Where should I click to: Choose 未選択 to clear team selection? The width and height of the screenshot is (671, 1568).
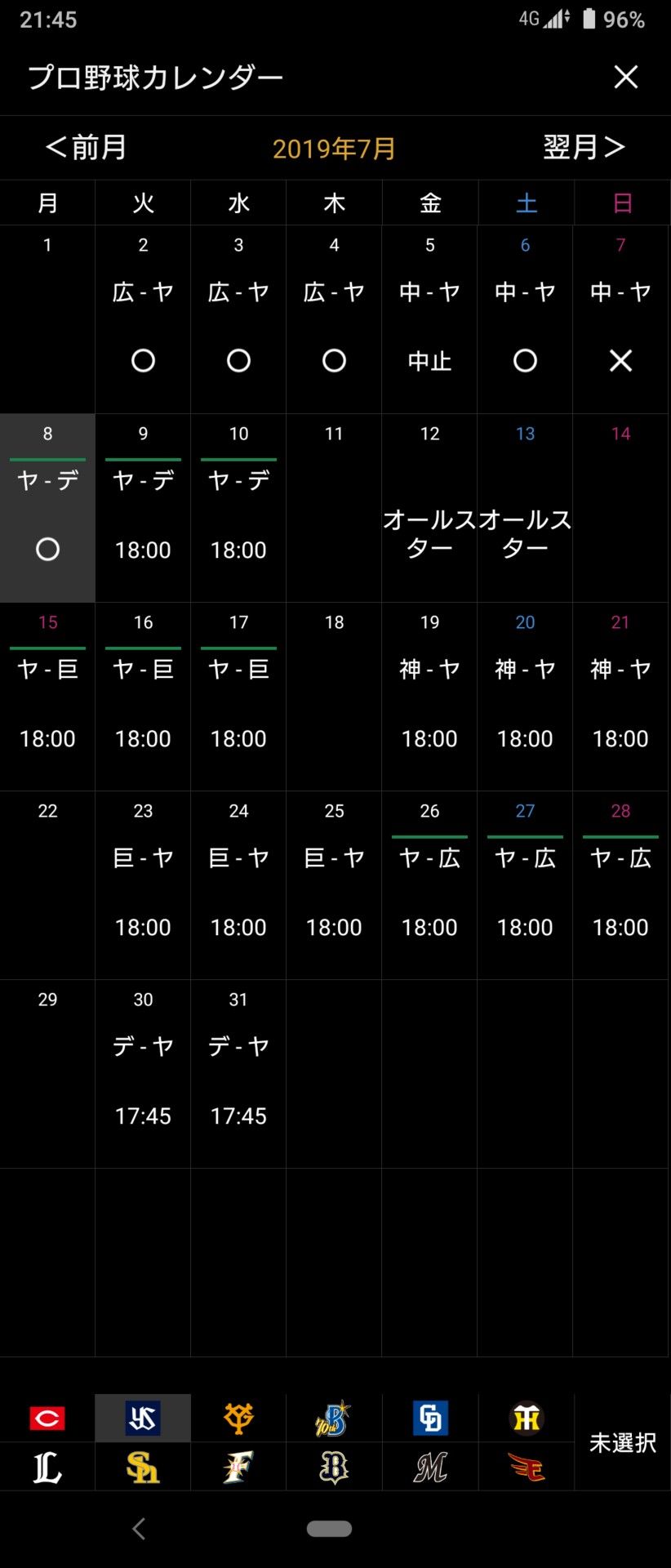tap(623, 1443)
